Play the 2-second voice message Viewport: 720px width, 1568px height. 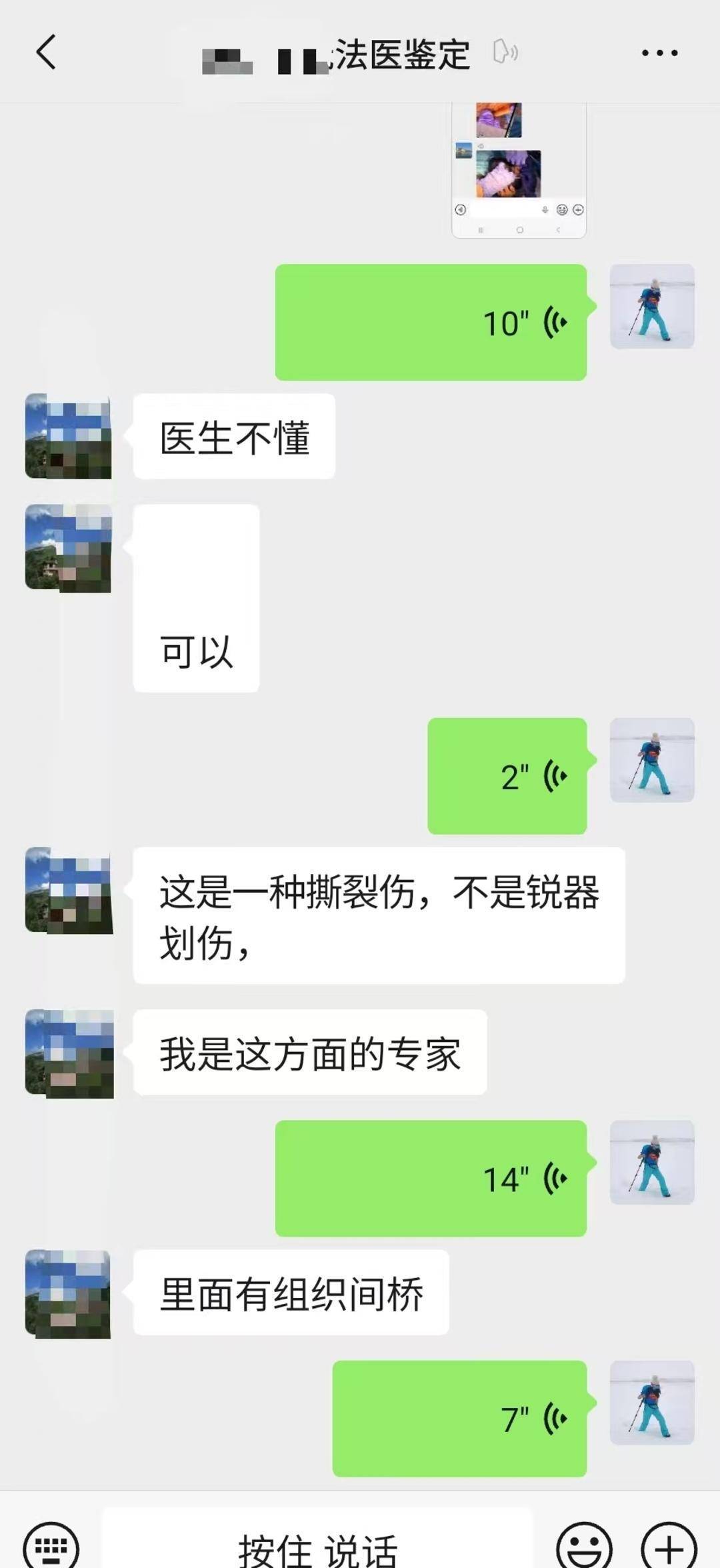(509, 774)
